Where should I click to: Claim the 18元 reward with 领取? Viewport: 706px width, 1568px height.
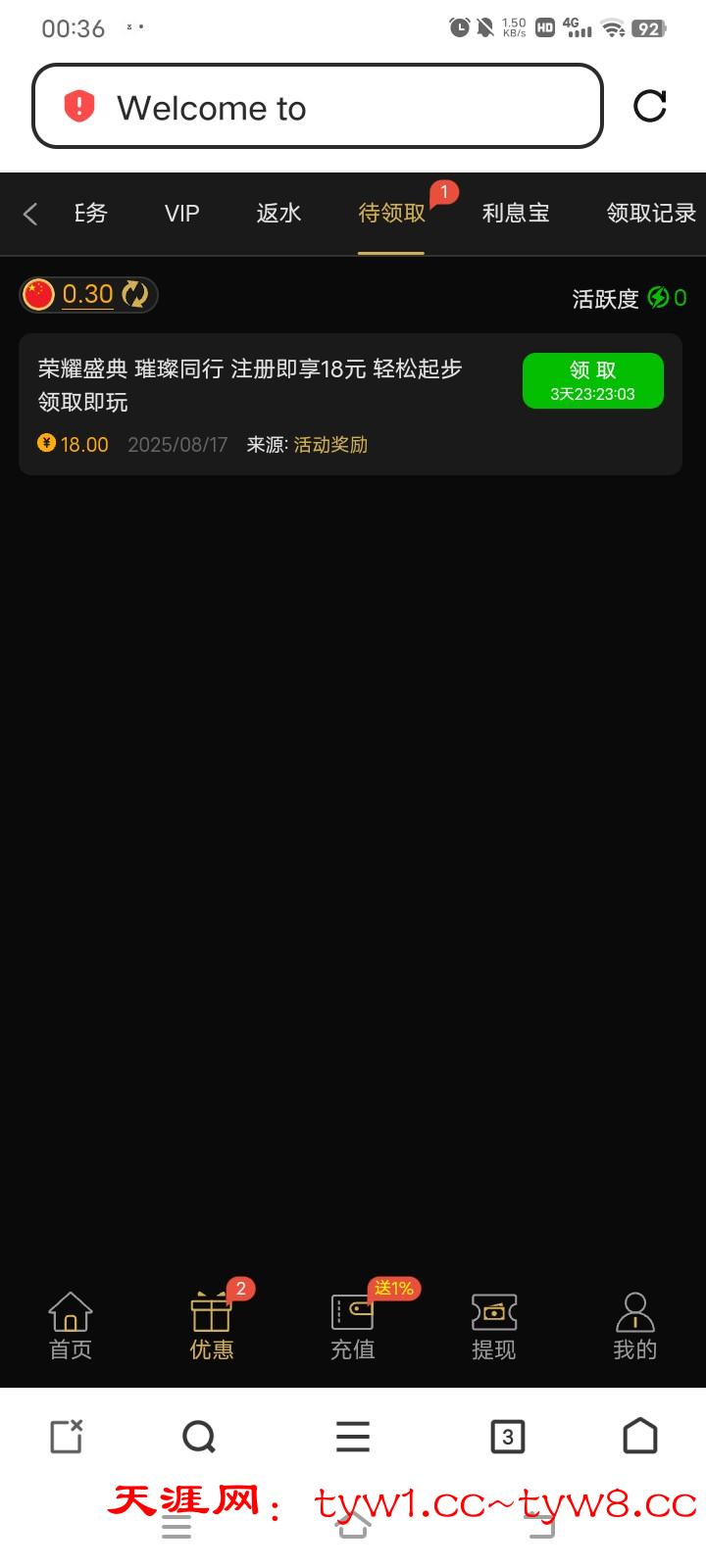tap(592, 380)
